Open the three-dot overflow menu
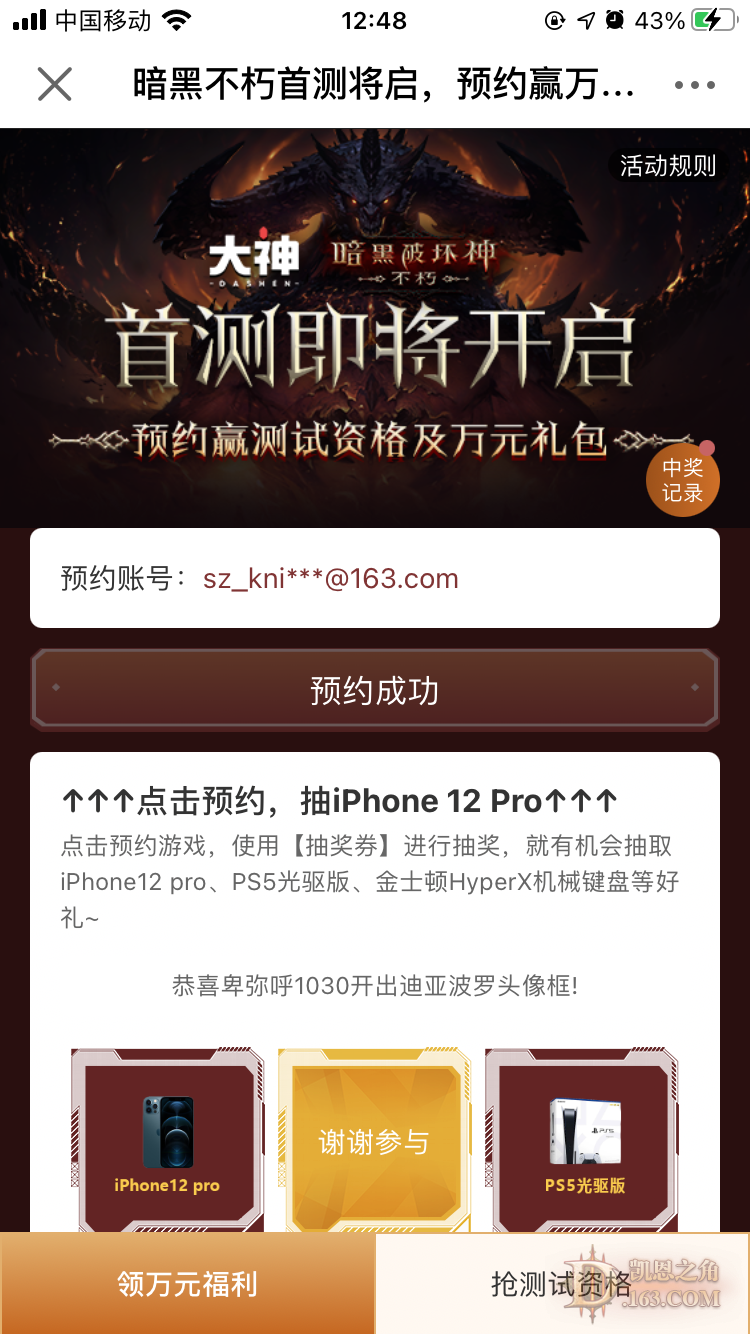Viewport: 750px width, 1334px height. 695,85
